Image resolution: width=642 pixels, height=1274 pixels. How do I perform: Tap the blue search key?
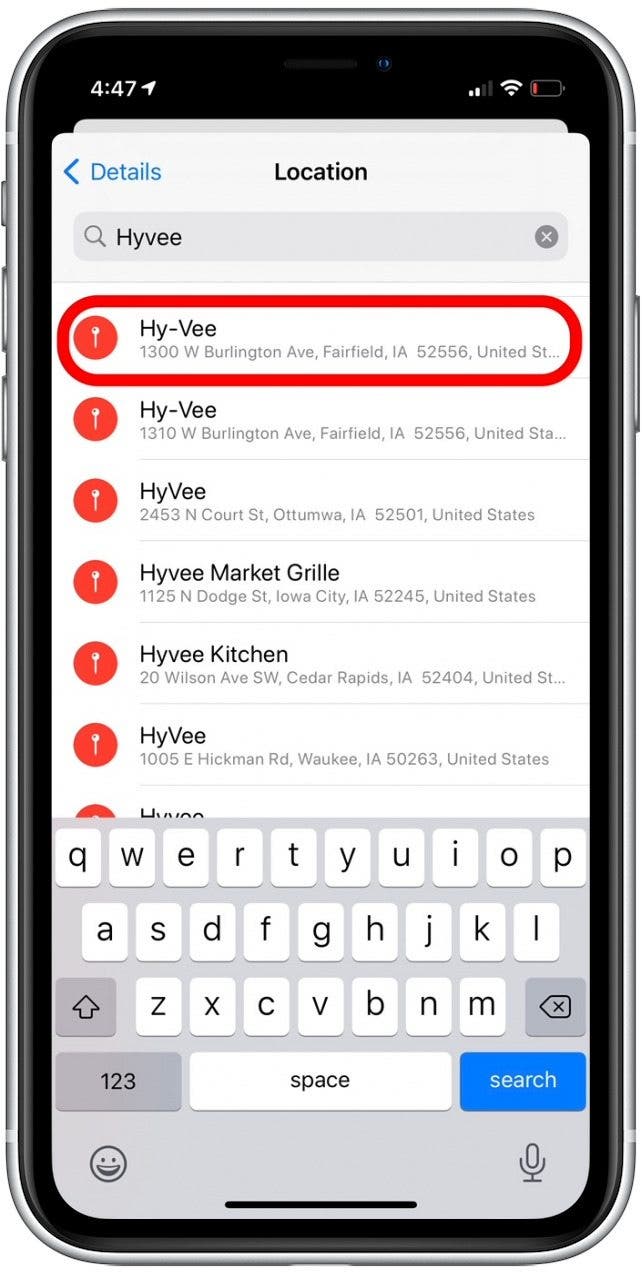(522, 1080)
